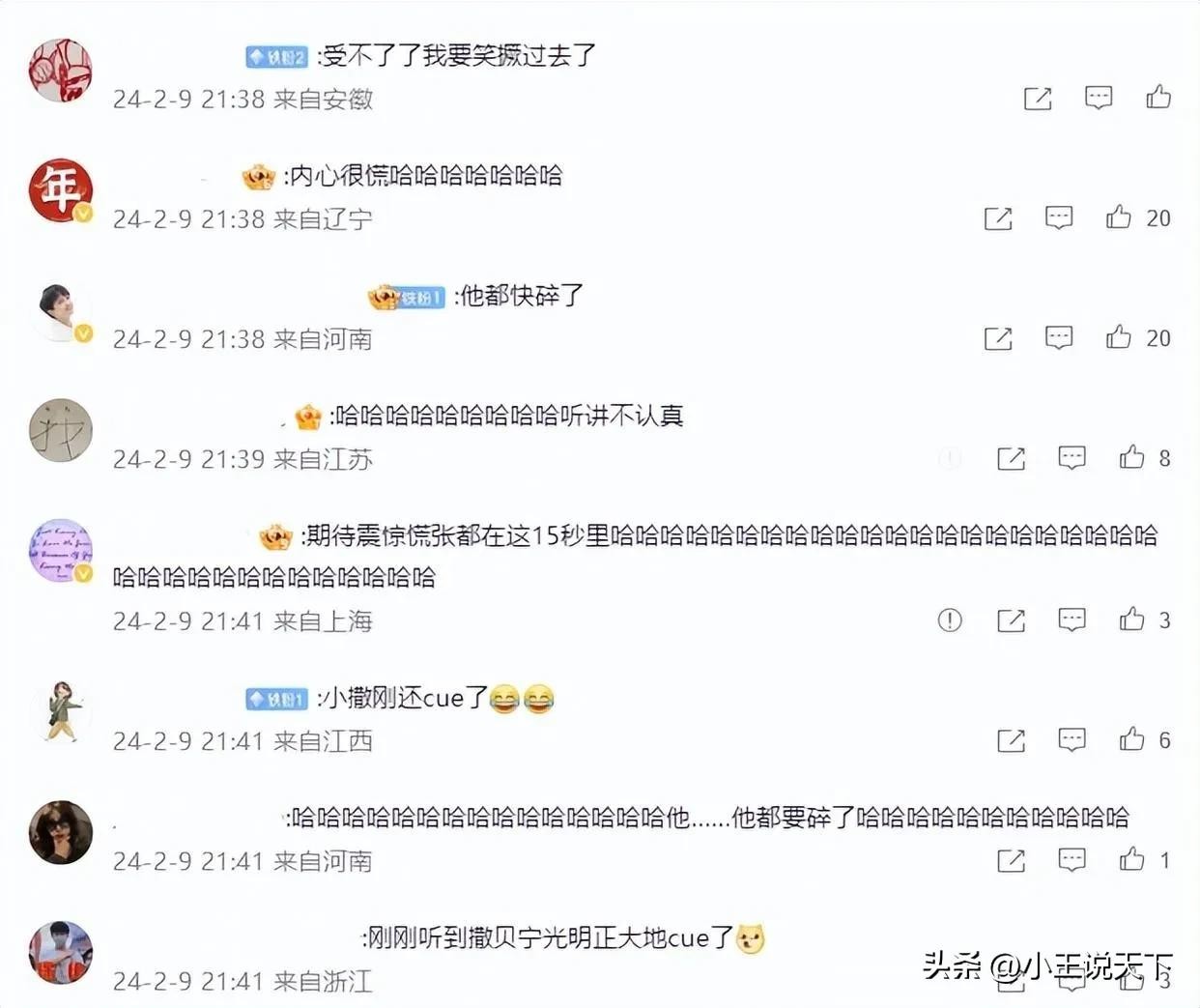Open the avatar of the "小撒刚还cue了" commenter
The width and height of the screenshot is (1200, 1008).
(60, 711)
